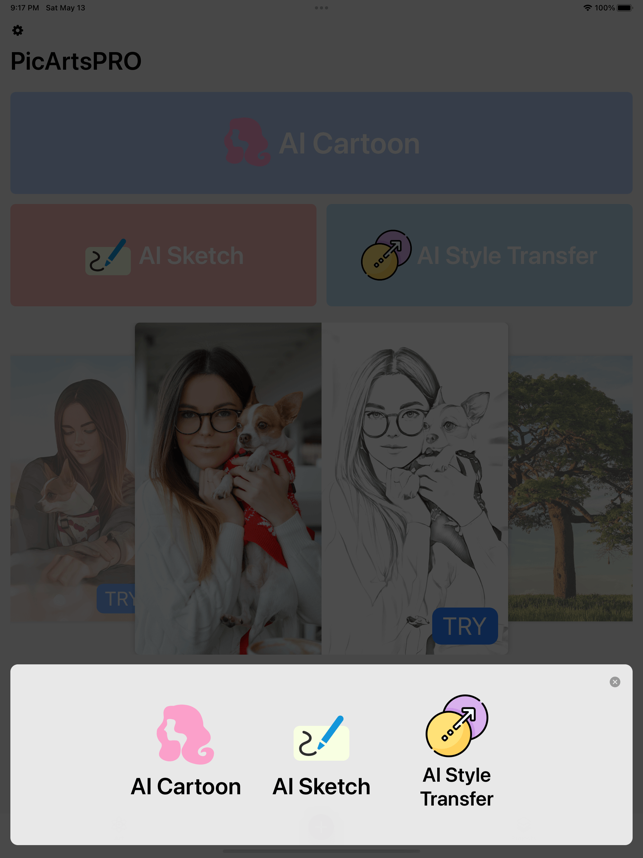Image resolution: width=643 pixels, height=858 pixels.
Task: Open the blue AI Style Transfer tile
Action: pos(479,256)
